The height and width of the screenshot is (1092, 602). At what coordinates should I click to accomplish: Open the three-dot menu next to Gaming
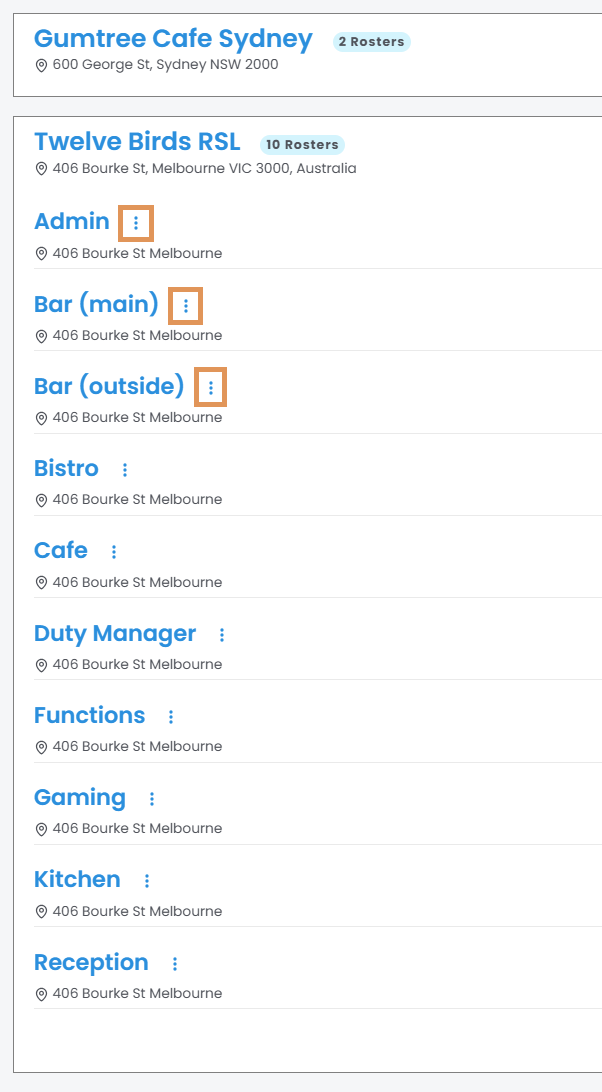pyautogui.click(x=152, y=798)
